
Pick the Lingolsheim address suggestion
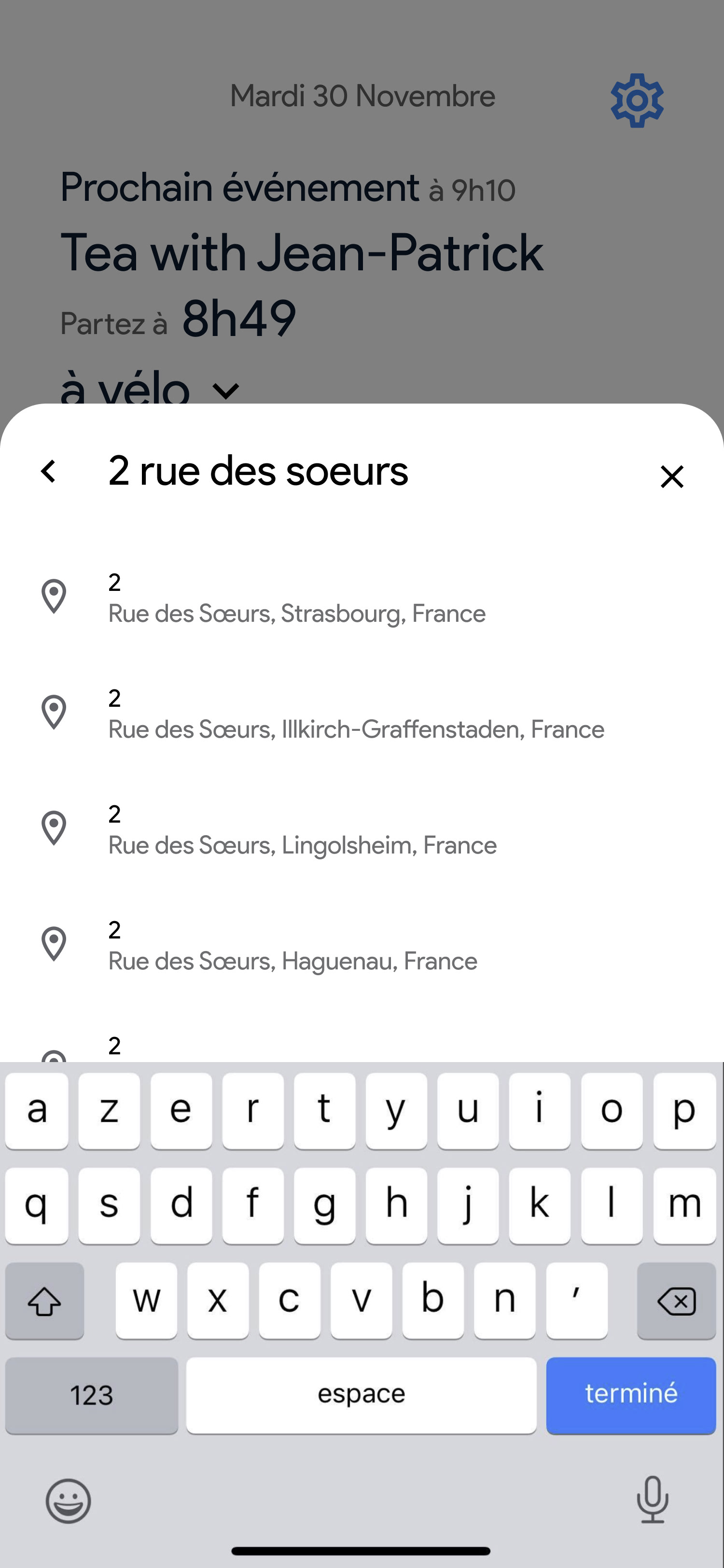pyautogui.click(x=302, y=830)
